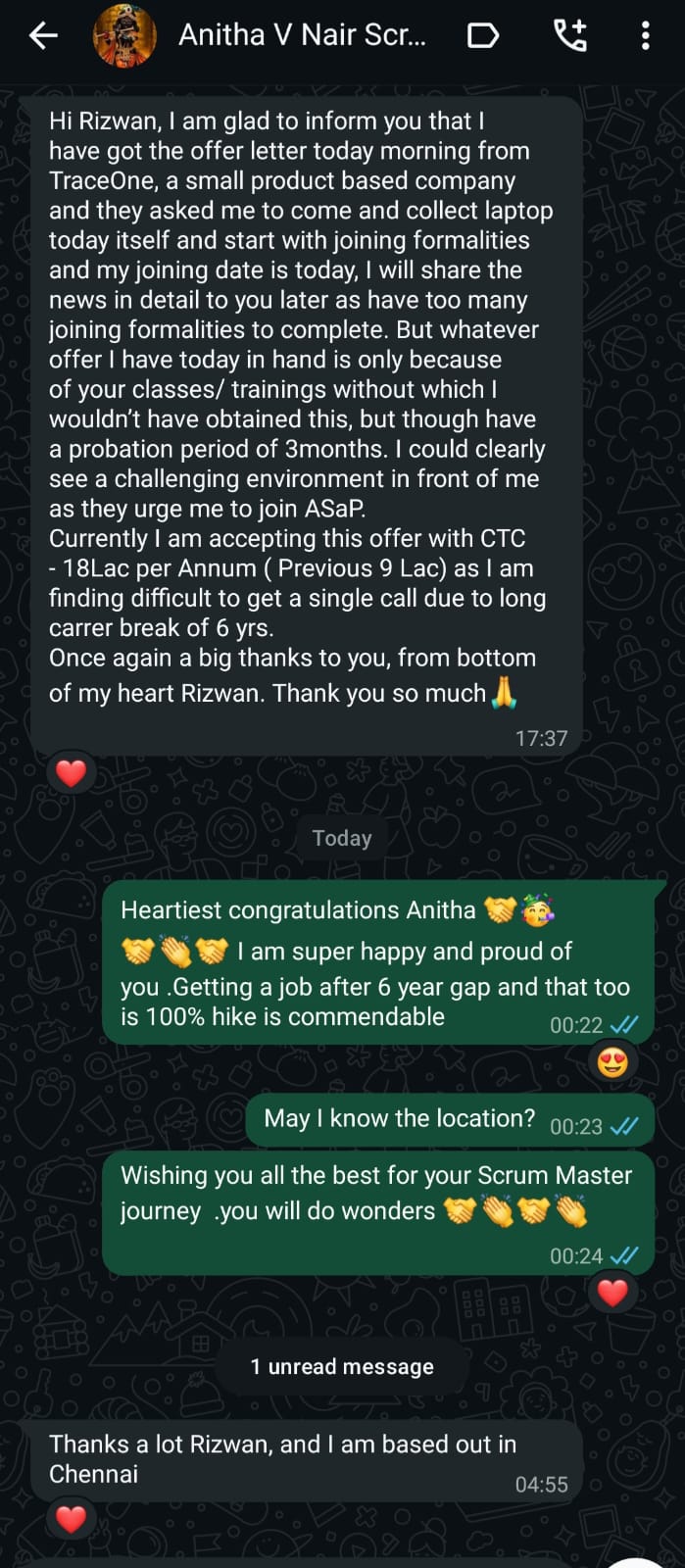
Task: Open Anitha V Nair's profile photo
Action: pyautogui.click(x=124, y=36)
